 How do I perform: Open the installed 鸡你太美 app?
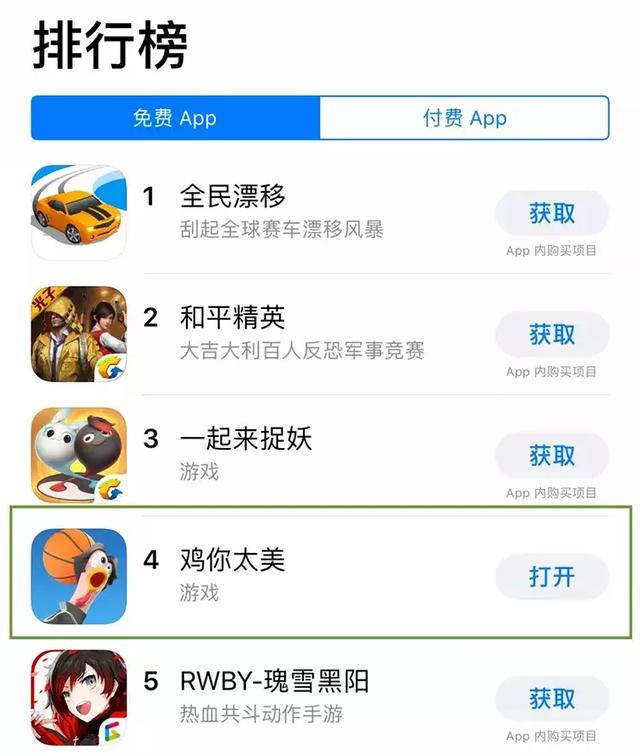(552, 577)
